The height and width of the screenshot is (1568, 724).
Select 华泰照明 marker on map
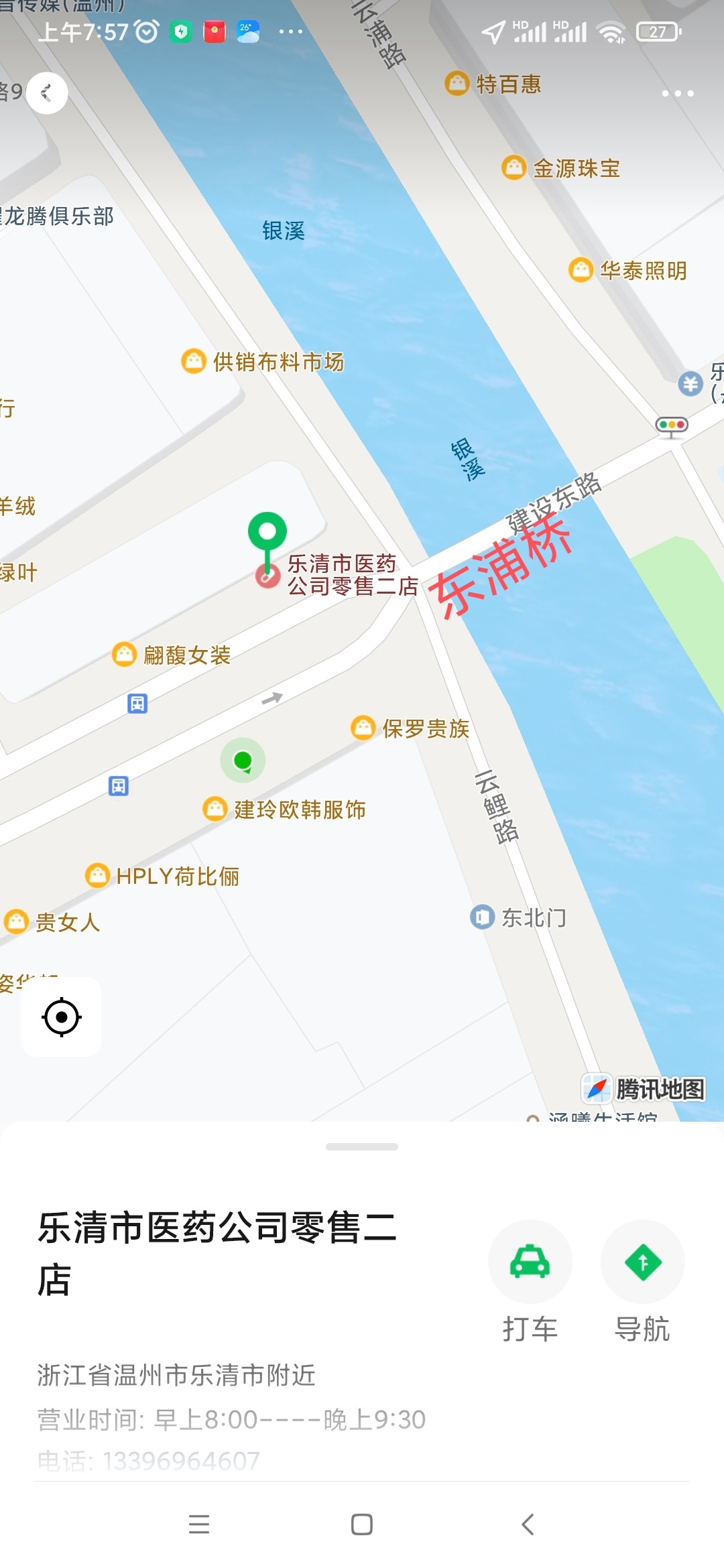pyautogui.click(x=581, y=270)
